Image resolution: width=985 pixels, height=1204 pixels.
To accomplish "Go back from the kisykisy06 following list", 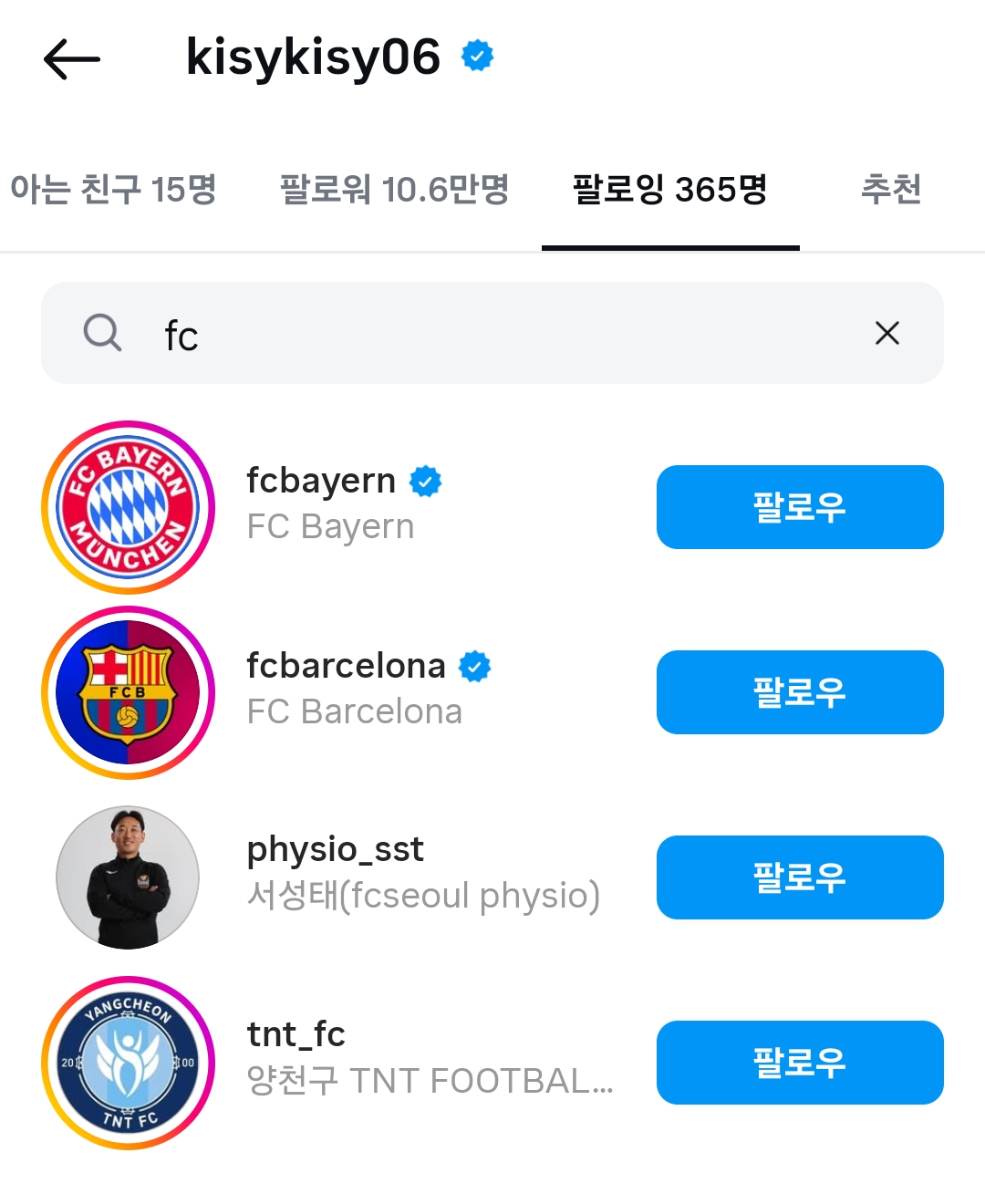I will (x=72, y=59).
